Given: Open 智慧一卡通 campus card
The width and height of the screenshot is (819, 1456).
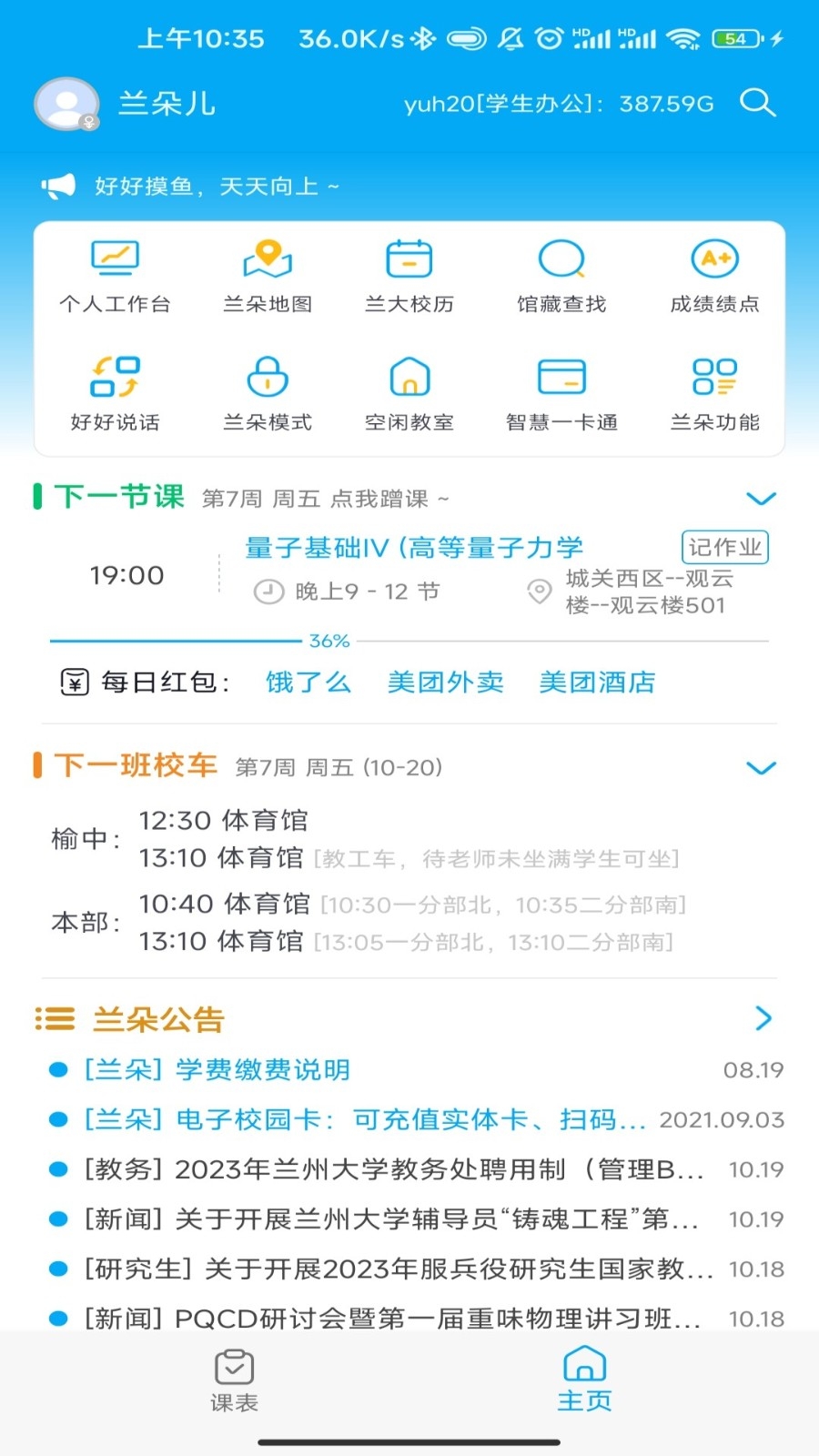Looking at the screenshot, I should (x=562, y=393).
